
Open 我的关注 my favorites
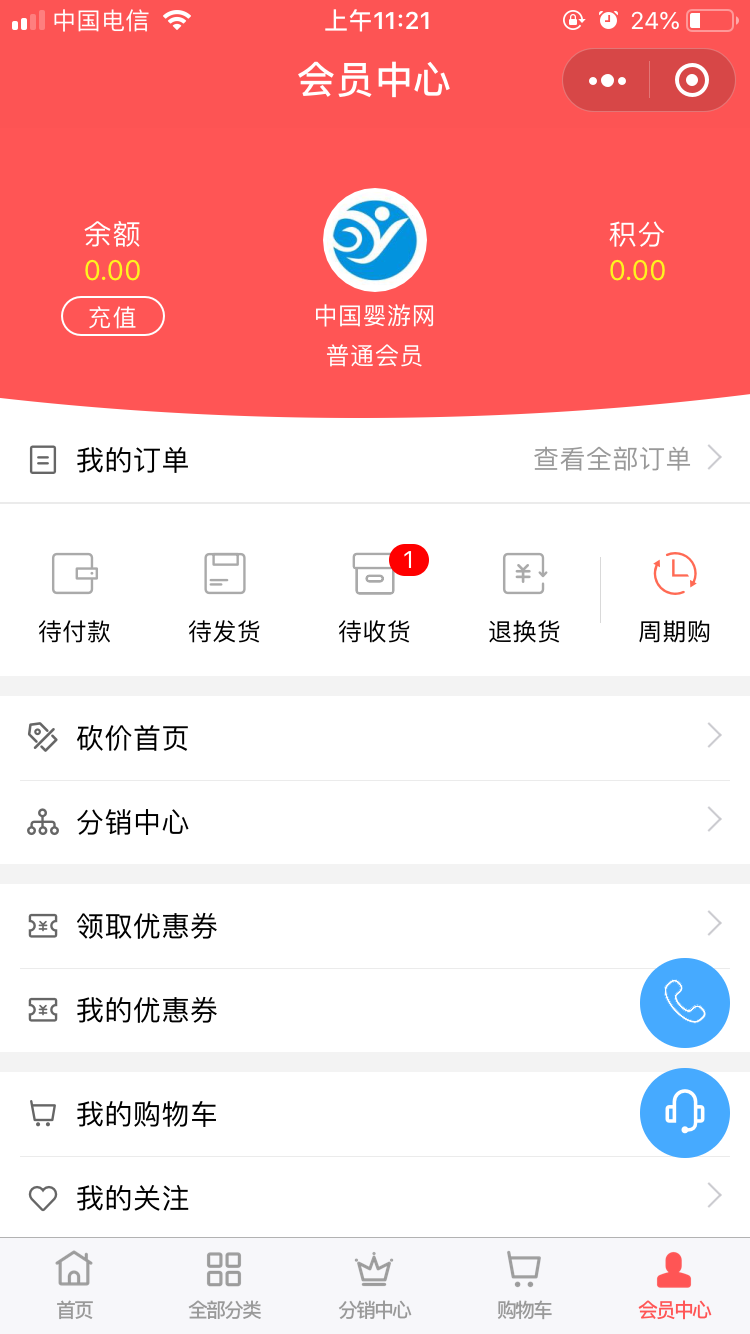point(375,1197)
